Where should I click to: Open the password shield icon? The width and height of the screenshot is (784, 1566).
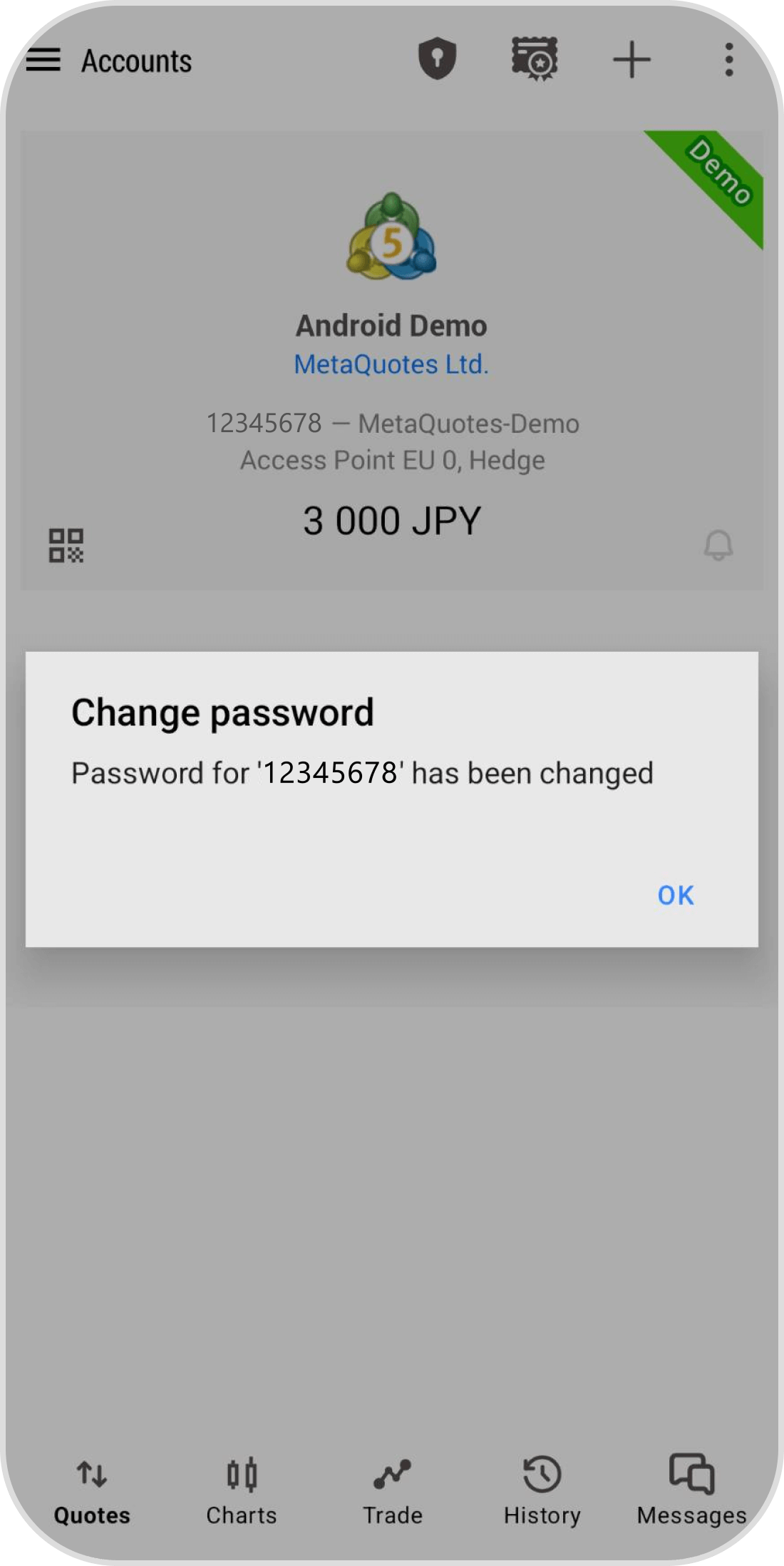(x=437, y=60)
